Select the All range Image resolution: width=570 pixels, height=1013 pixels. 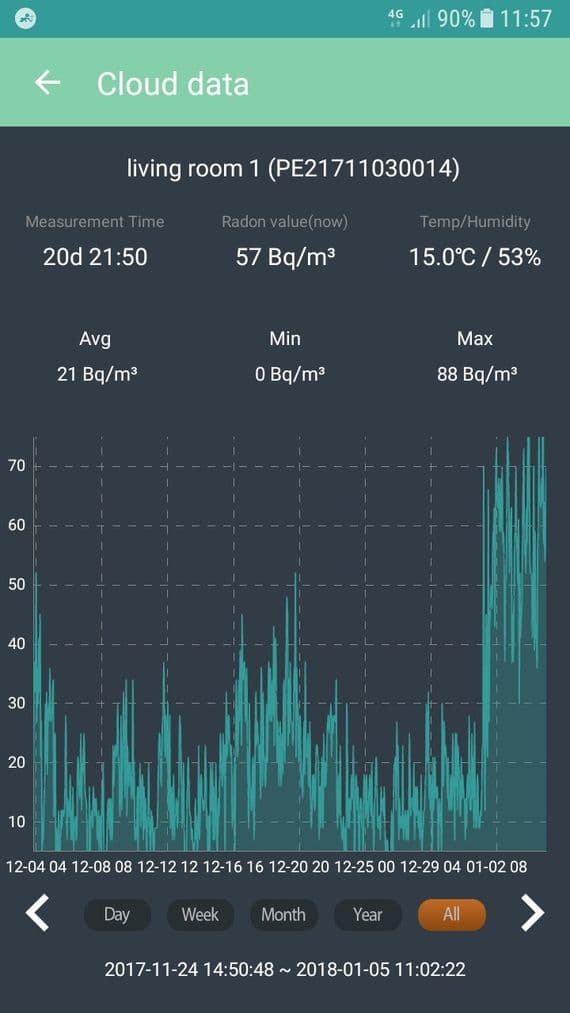[x=452, y=914]
